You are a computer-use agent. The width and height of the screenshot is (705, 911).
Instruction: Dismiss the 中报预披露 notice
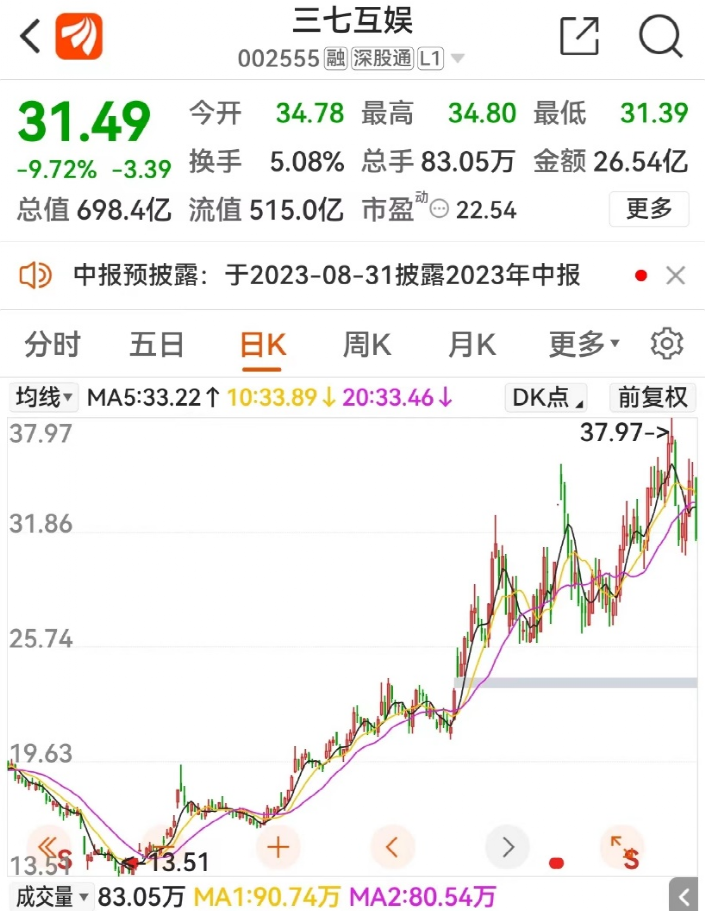pos(675,275)
